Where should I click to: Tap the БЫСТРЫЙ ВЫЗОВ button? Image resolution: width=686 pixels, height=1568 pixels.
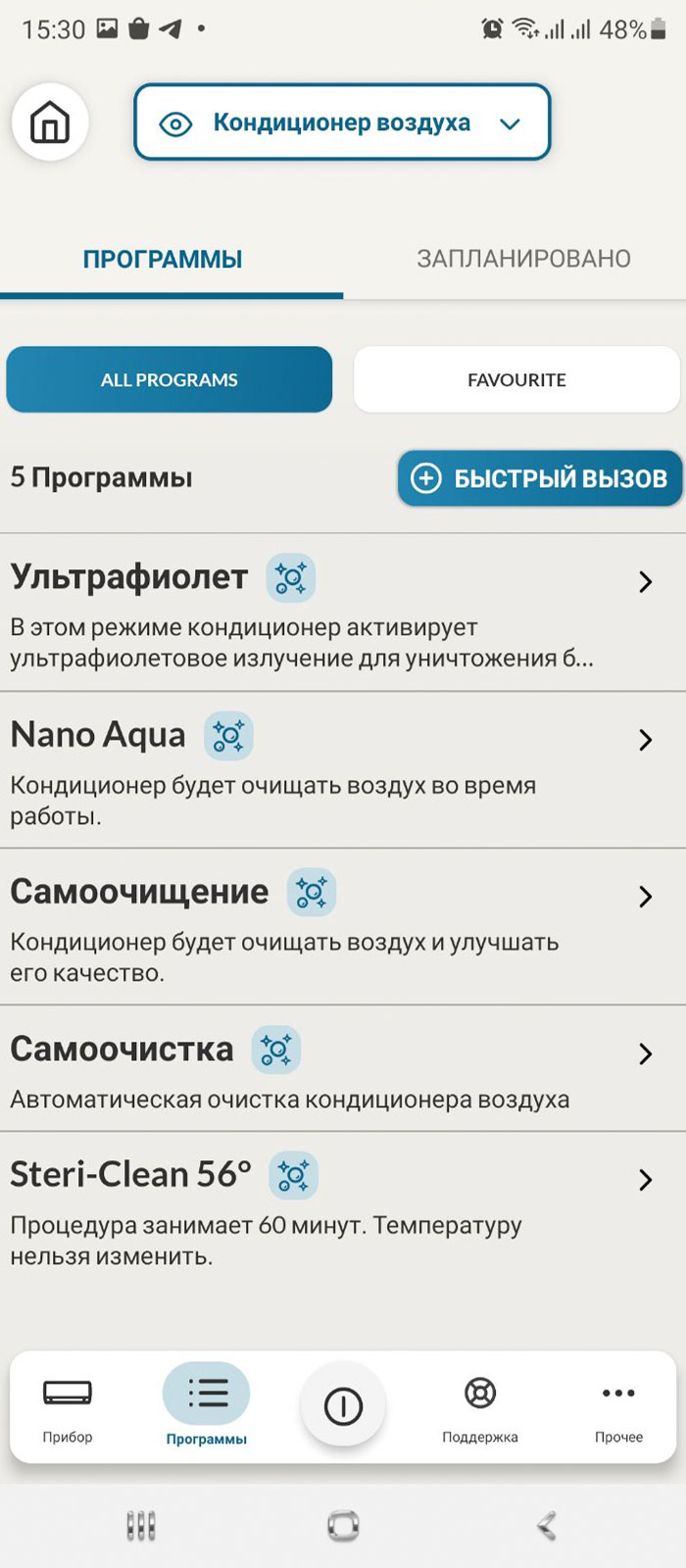click(x=540, y=478)
